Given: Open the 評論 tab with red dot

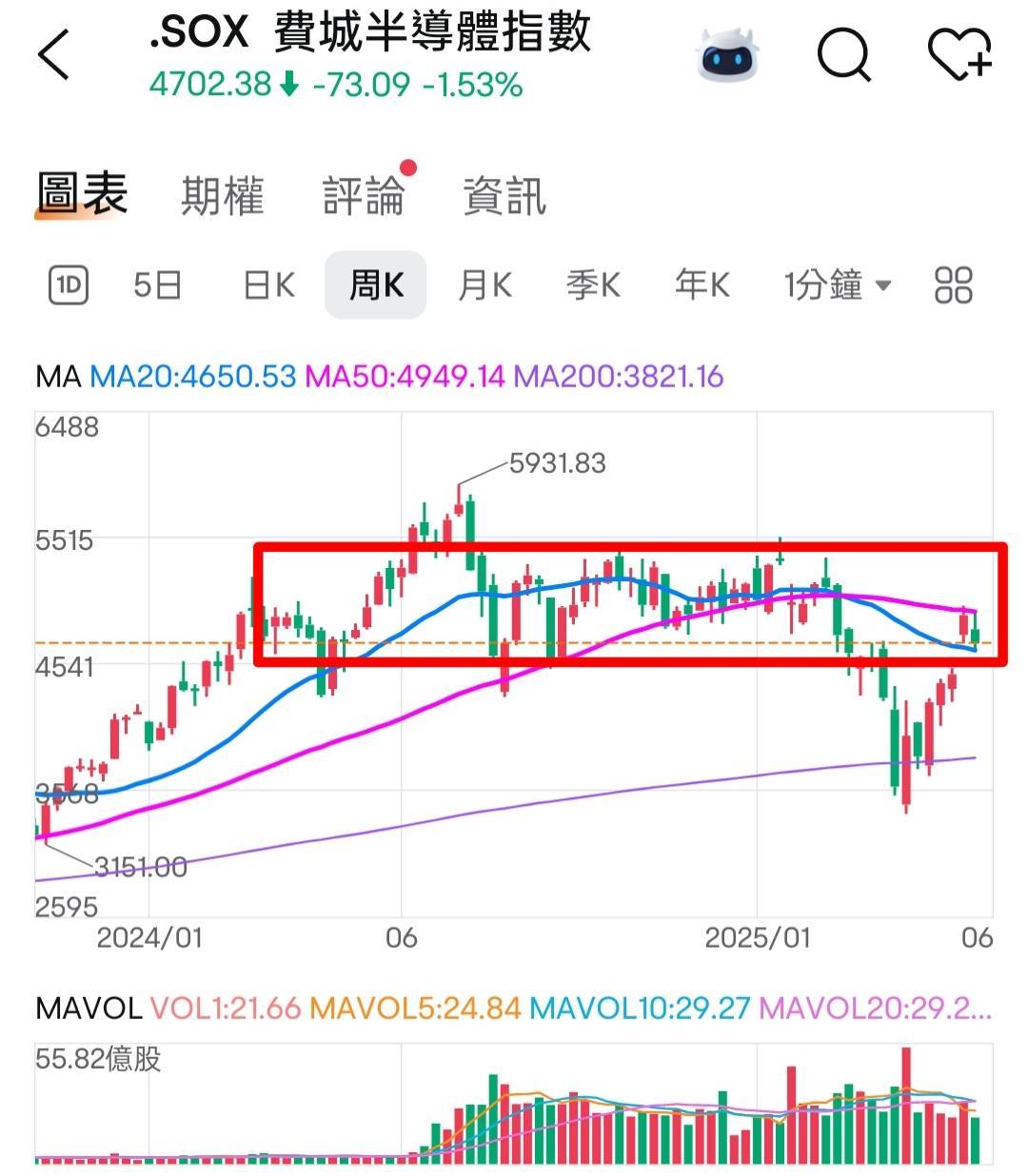Looking at the screenshot, I should (x=365, y=197).
